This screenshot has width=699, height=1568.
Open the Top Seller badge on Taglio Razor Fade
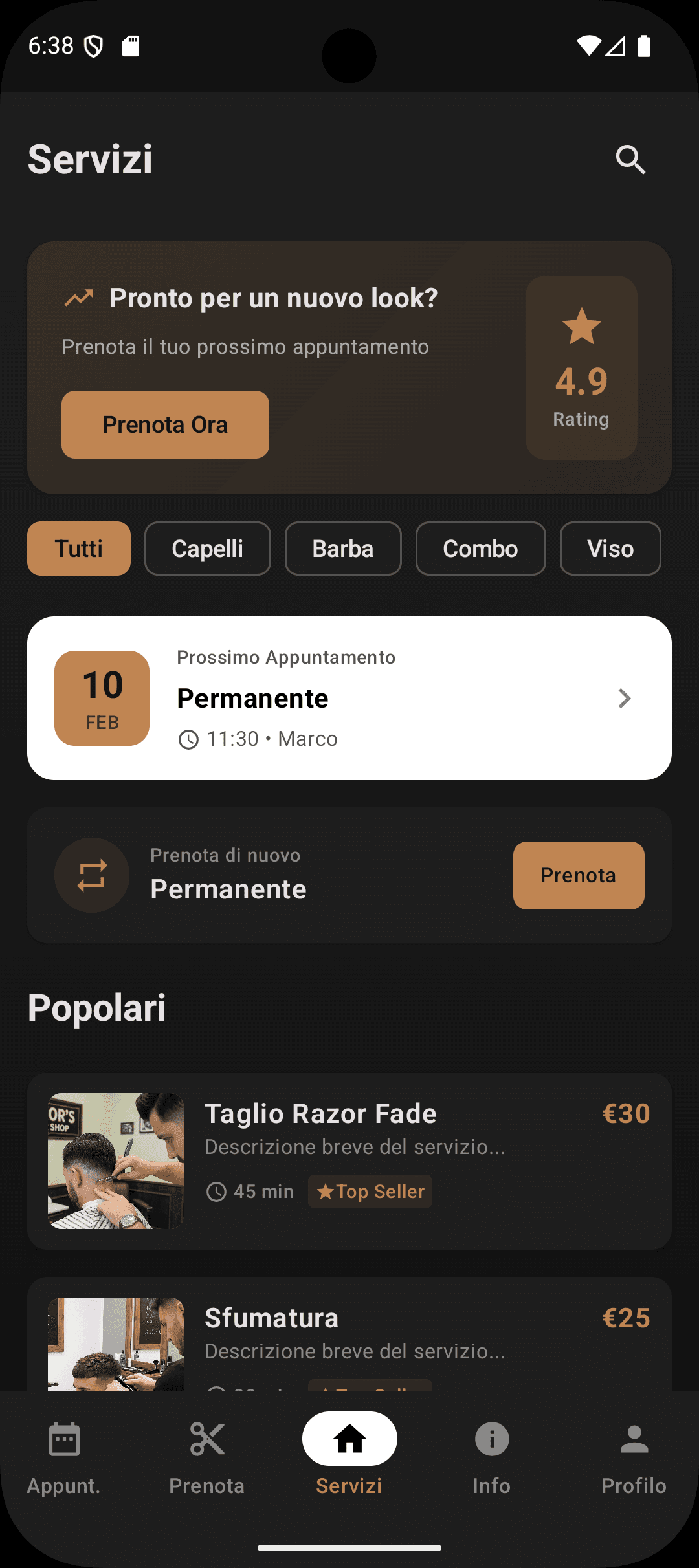tap(369, 1191)
